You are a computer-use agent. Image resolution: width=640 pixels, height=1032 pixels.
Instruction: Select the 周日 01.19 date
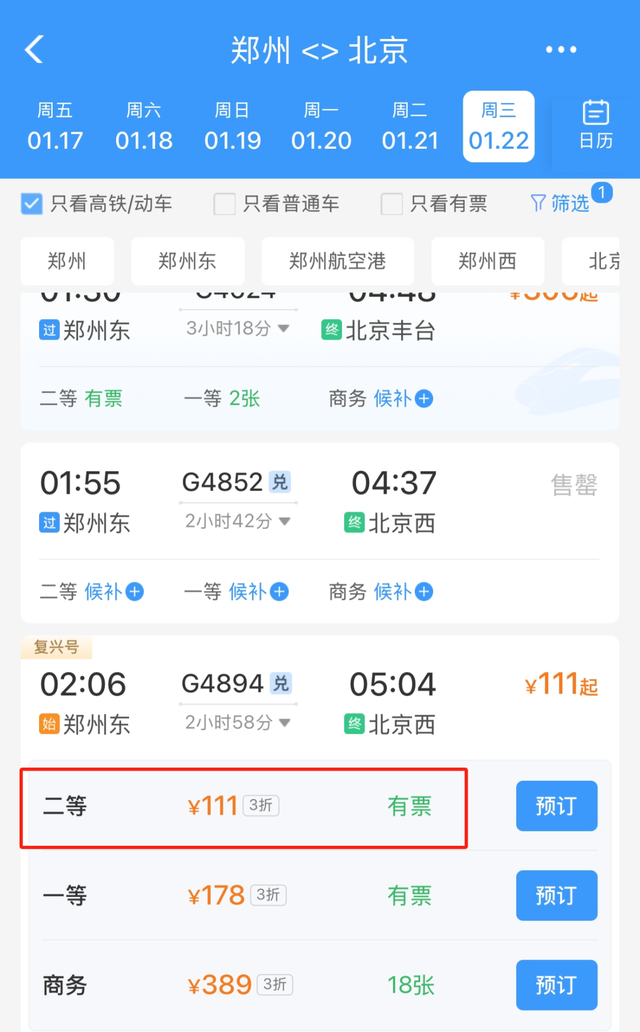(x=232, y=126)
